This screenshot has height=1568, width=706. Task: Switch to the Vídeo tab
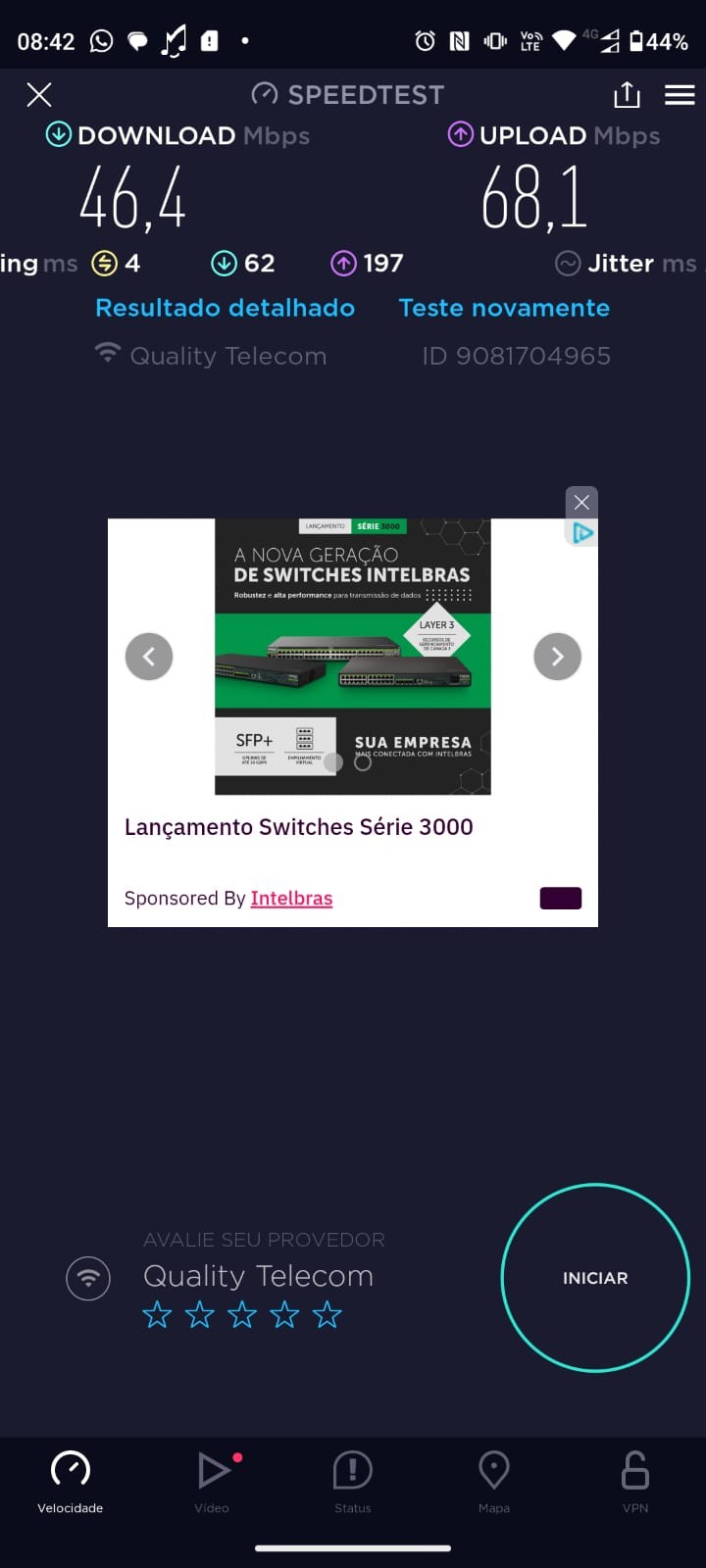coord(212,1482)
